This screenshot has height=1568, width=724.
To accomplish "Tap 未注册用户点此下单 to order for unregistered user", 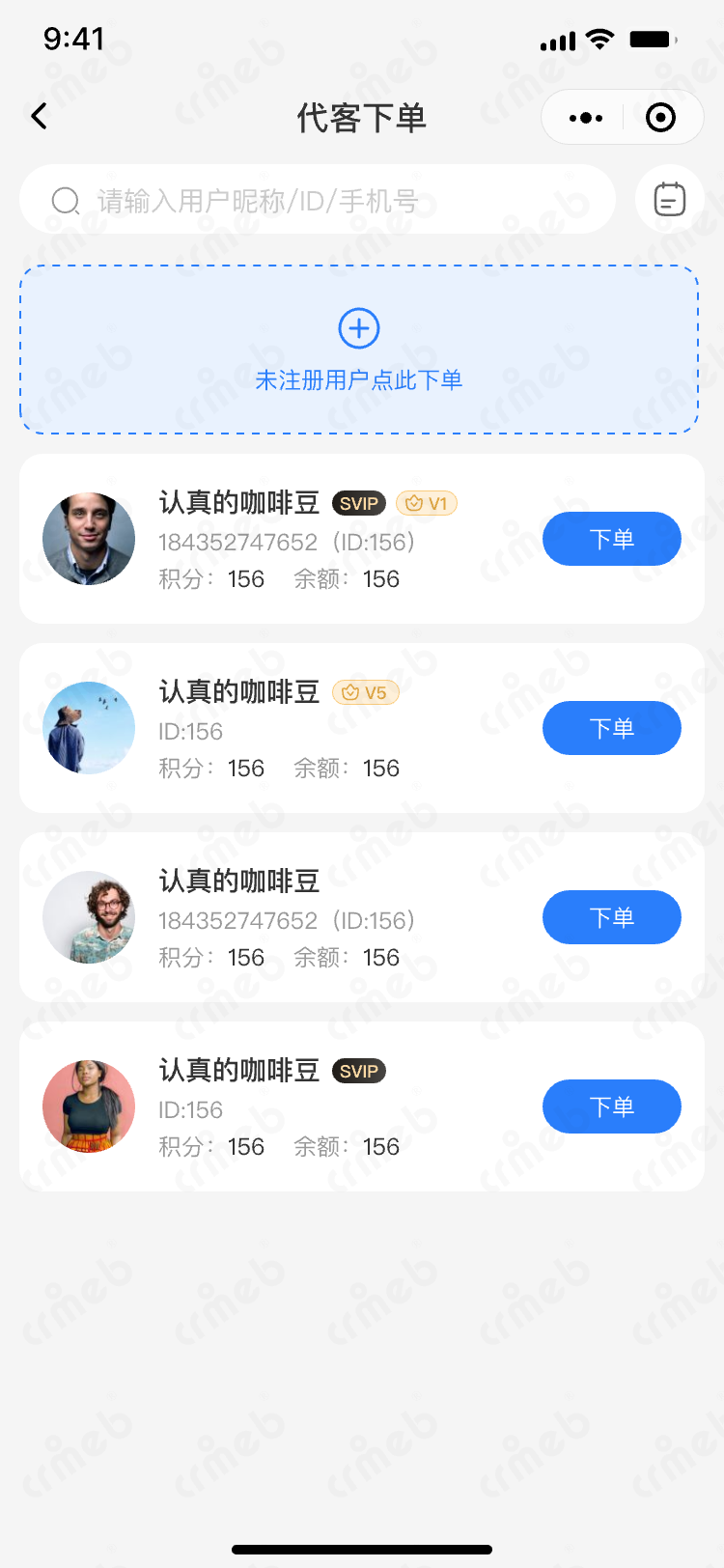I will pyautogui.click(x=359, y=350).
